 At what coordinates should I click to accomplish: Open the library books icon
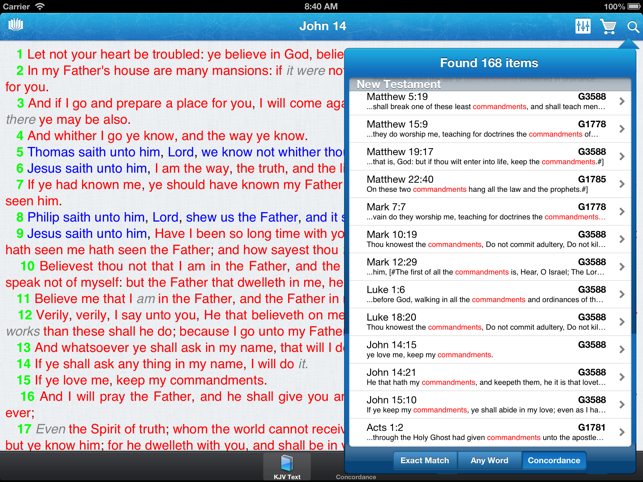click(x=15, y=26)
